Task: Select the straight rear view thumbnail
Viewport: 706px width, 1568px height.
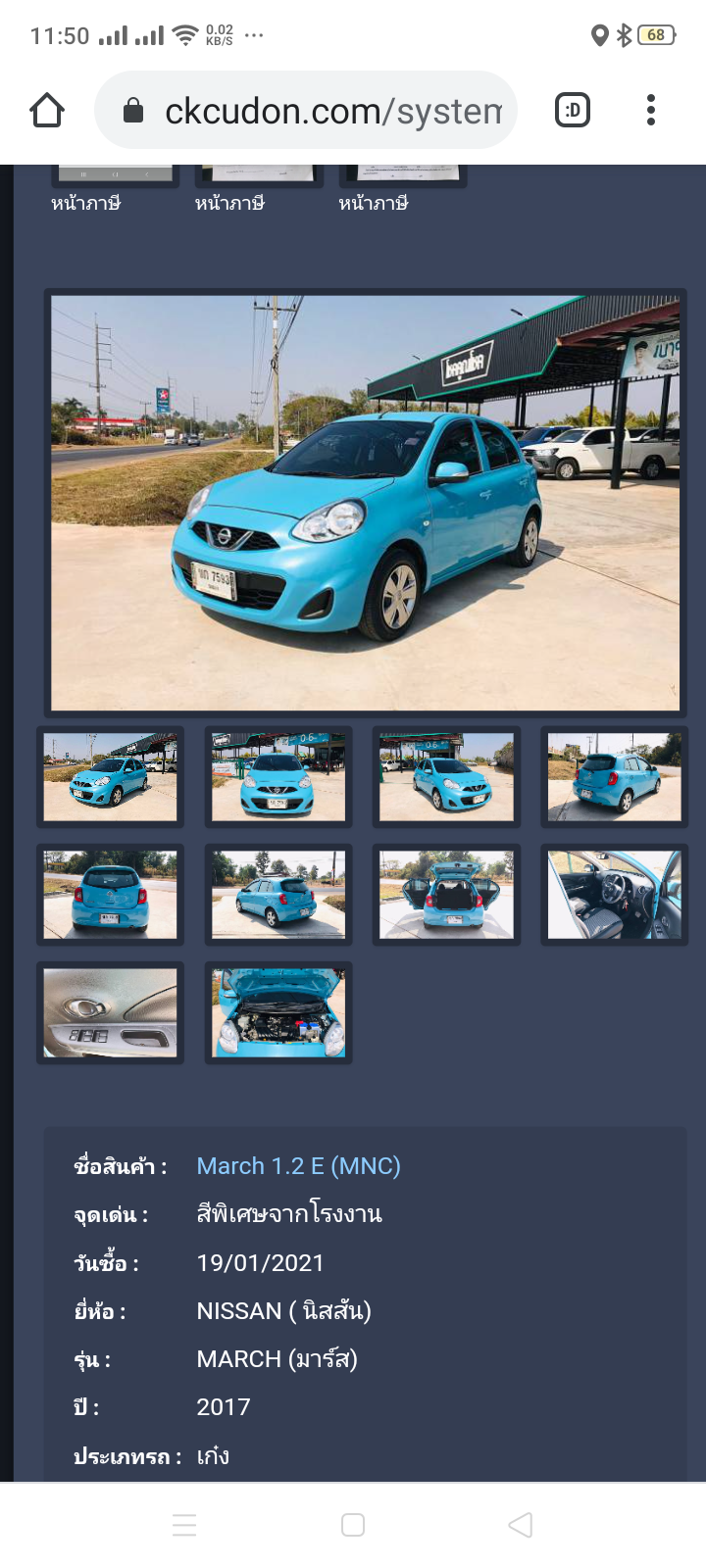Action: (x=111, y=895)
